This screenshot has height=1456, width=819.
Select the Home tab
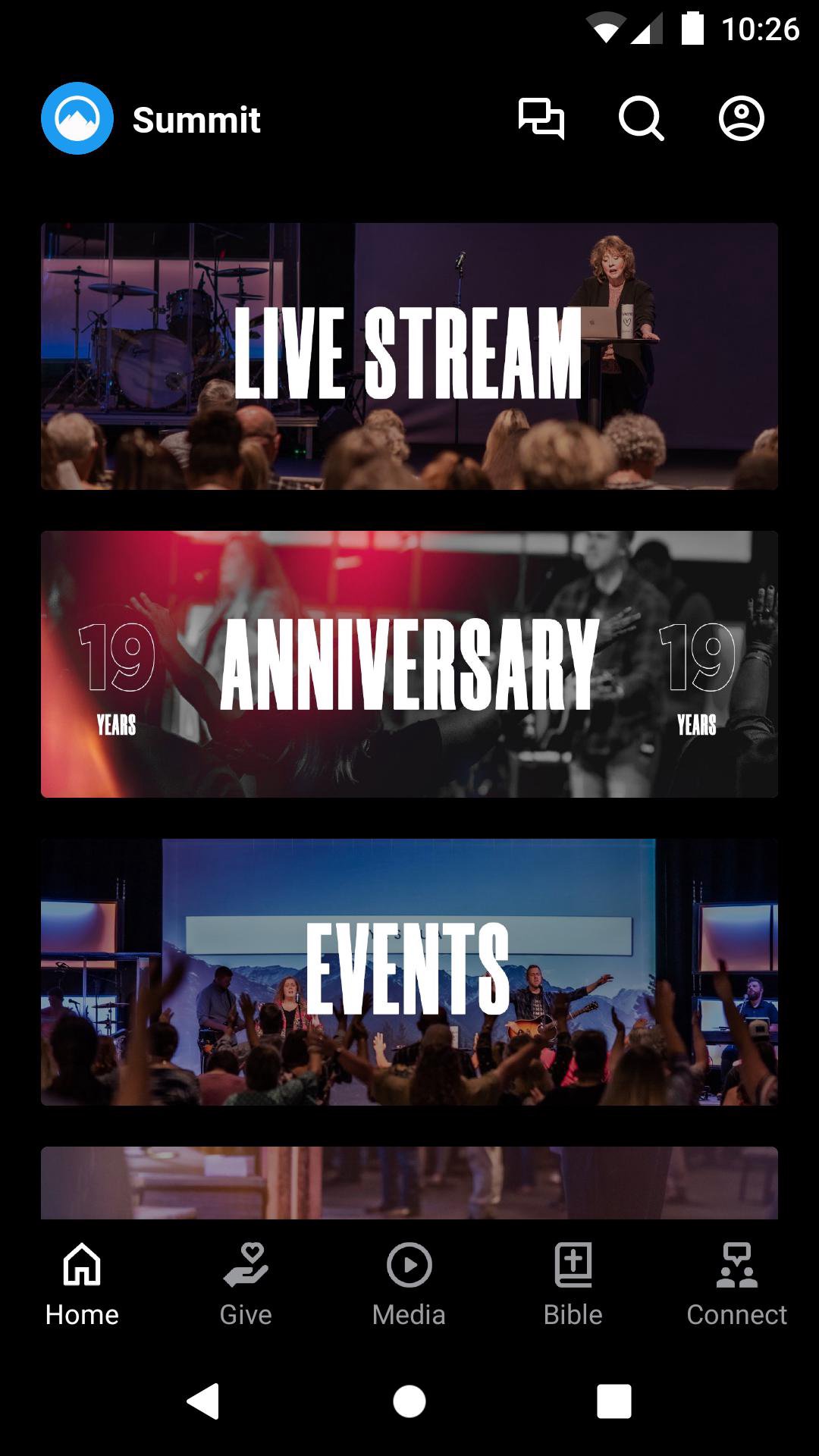(82, 1280)
